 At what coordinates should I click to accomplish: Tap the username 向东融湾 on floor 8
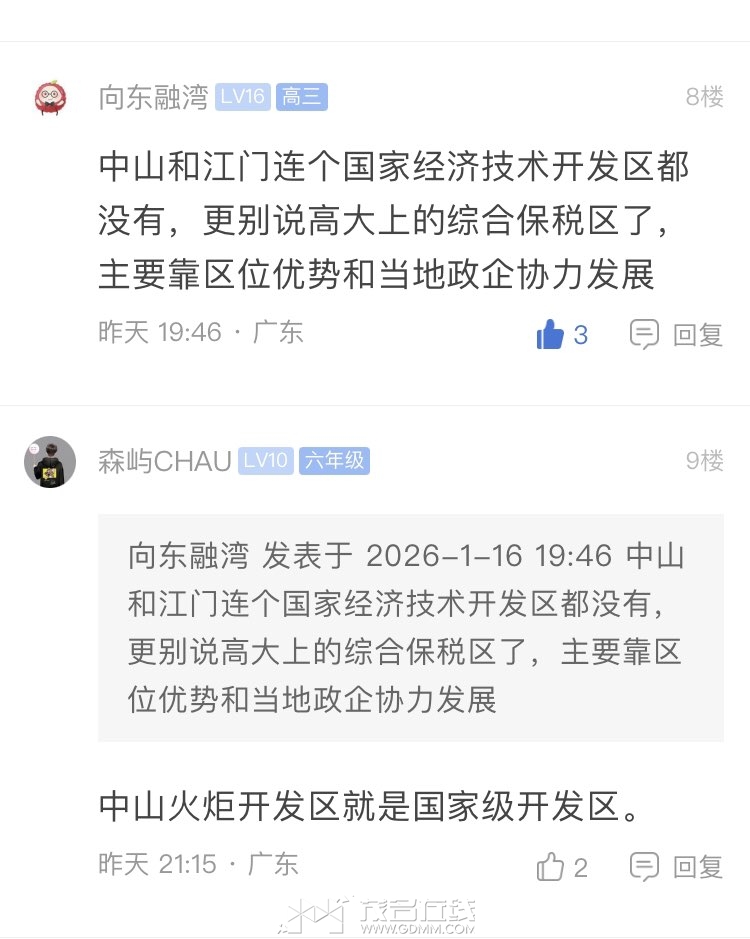(x=153, y=97)
